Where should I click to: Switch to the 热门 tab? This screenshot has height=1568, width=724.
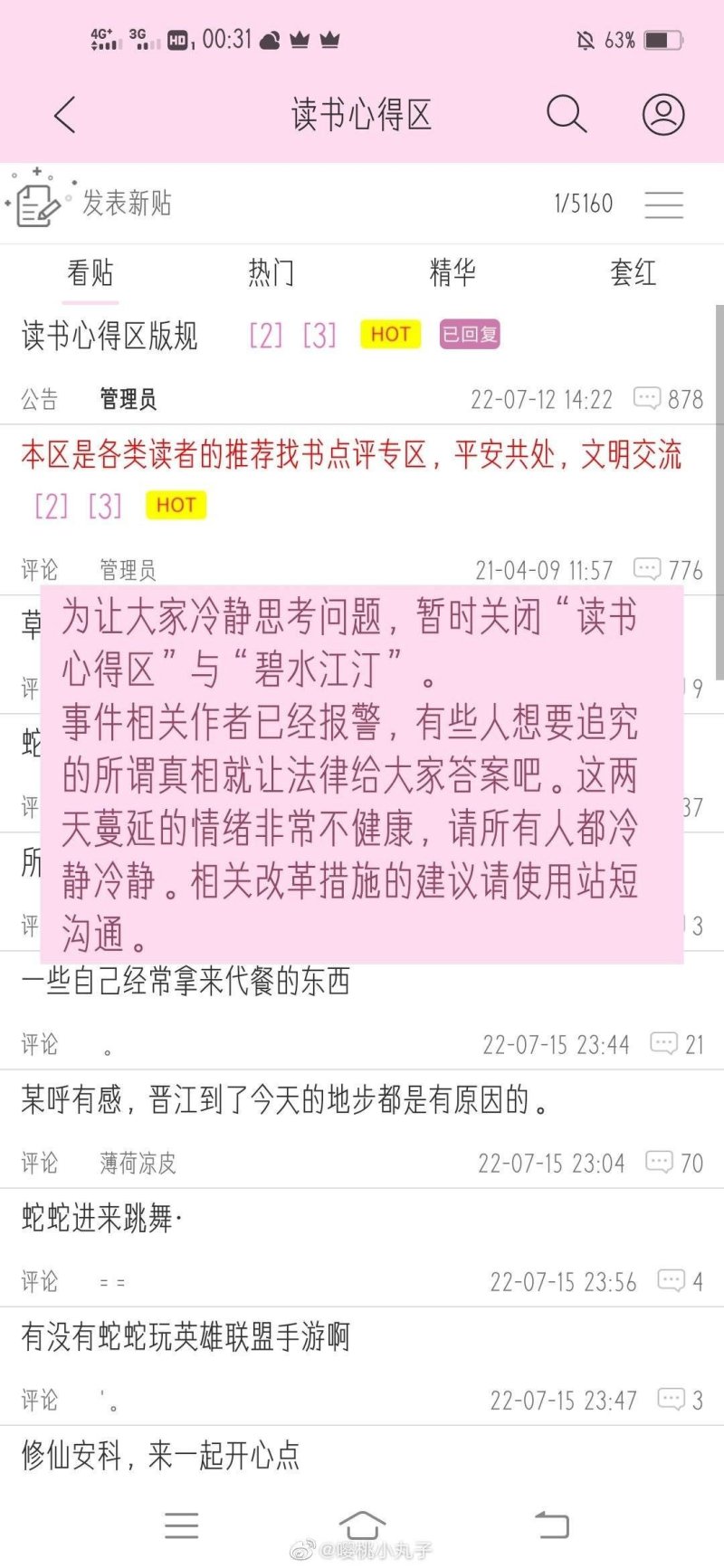[x=271, y=272]
